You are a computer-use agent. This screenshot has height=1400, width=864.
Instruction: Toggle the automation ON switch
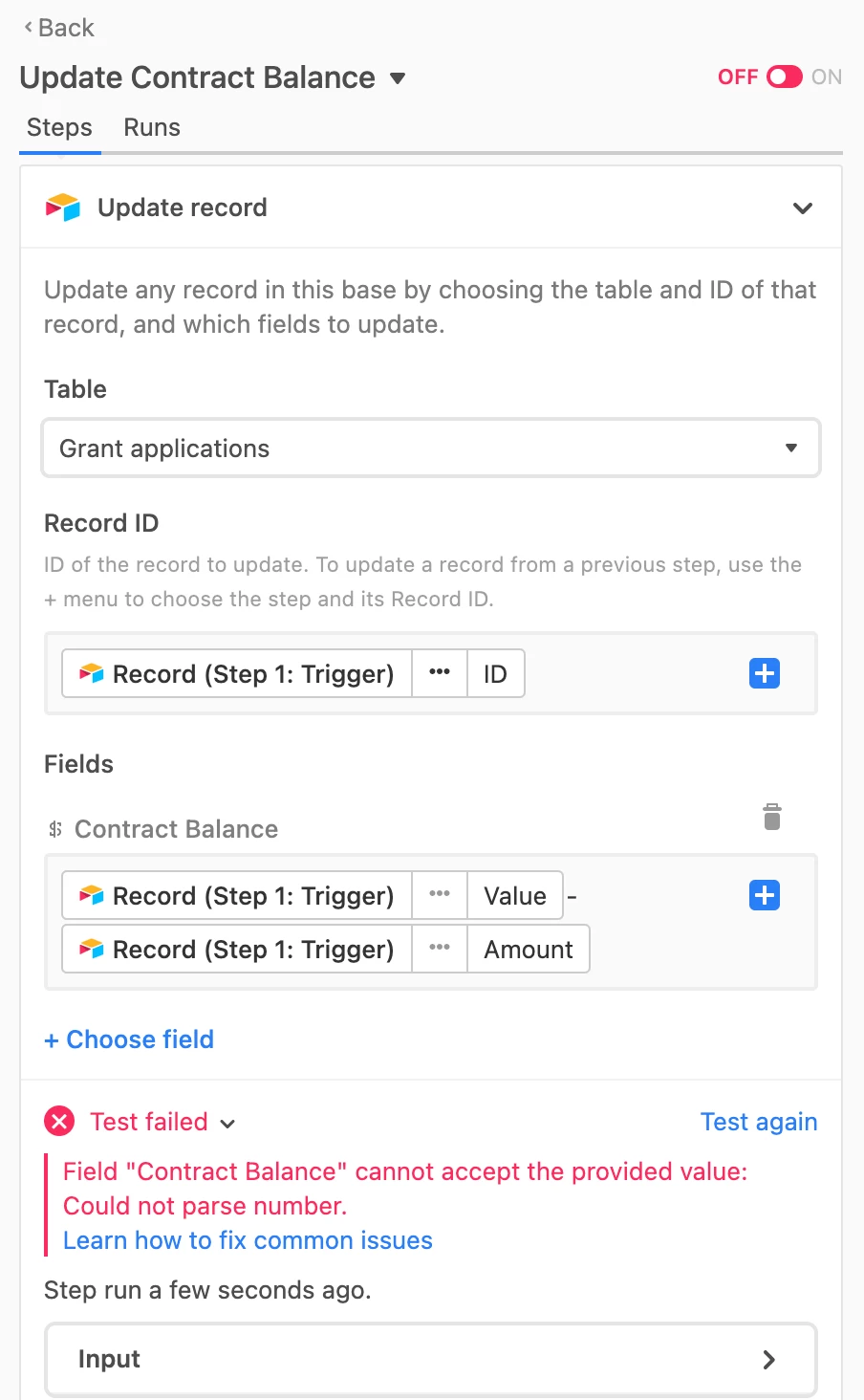[x=785, y=77]
